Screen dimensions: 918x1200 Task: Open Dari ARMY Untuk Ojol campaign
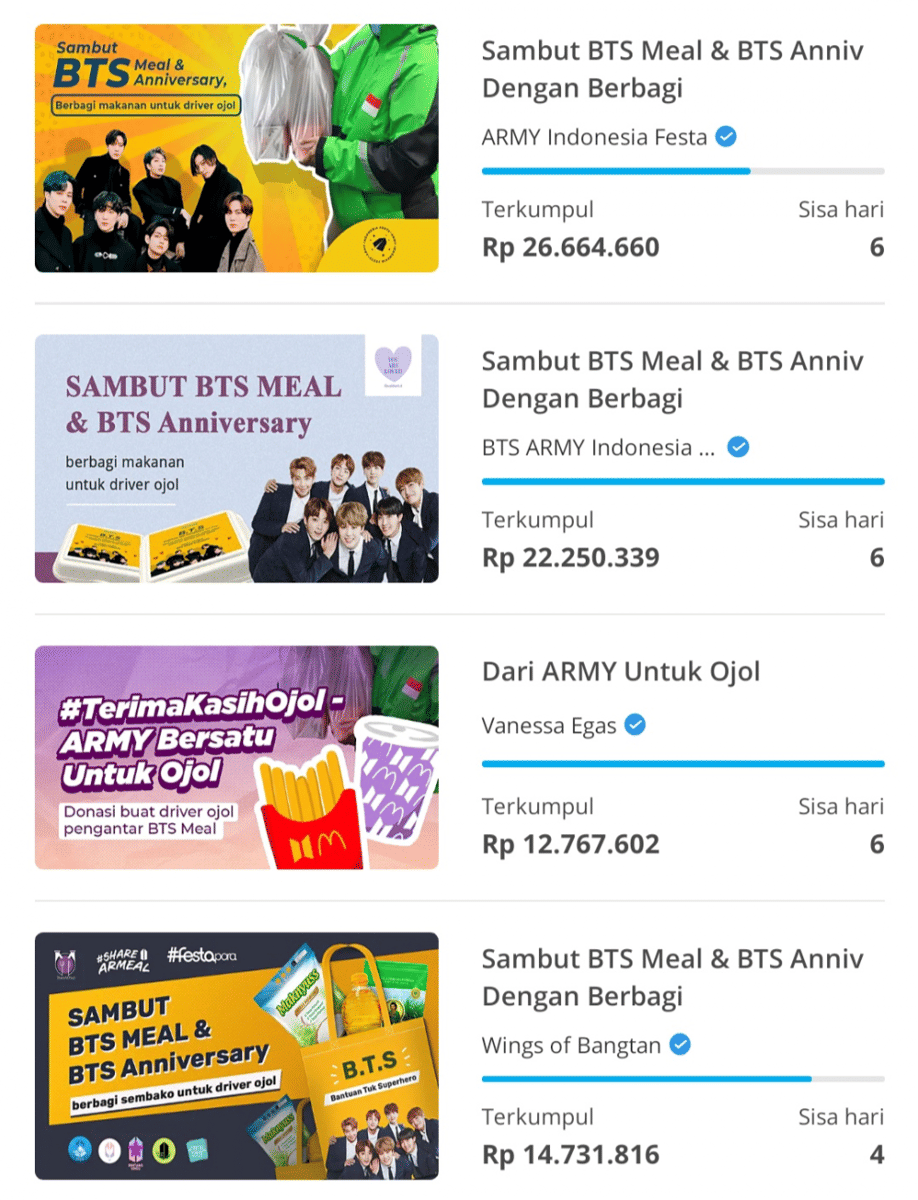[620, 672]
